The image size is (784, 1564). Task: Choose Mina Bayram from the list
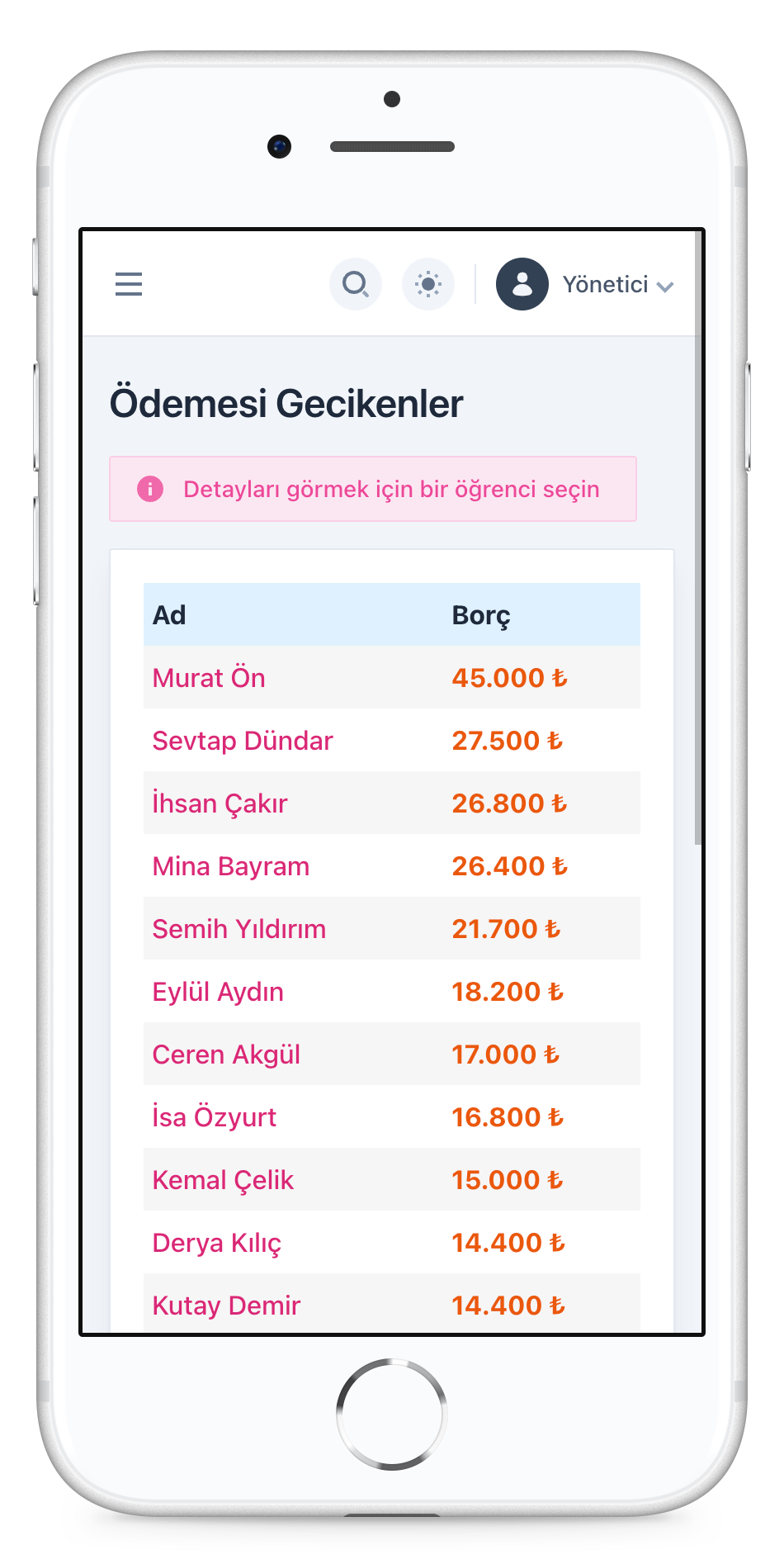pos(231,866)
